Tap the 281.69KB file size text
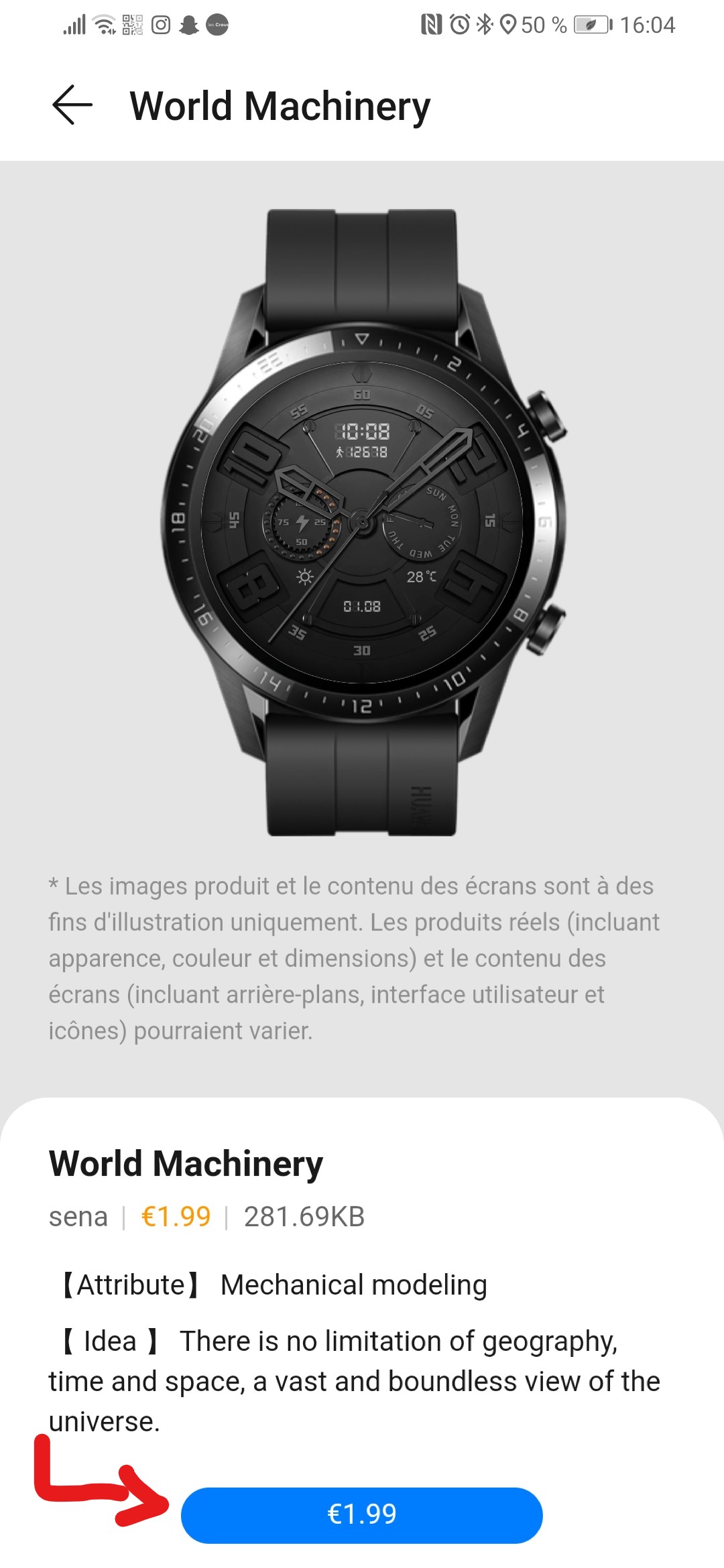 [x=304, y=1216]
